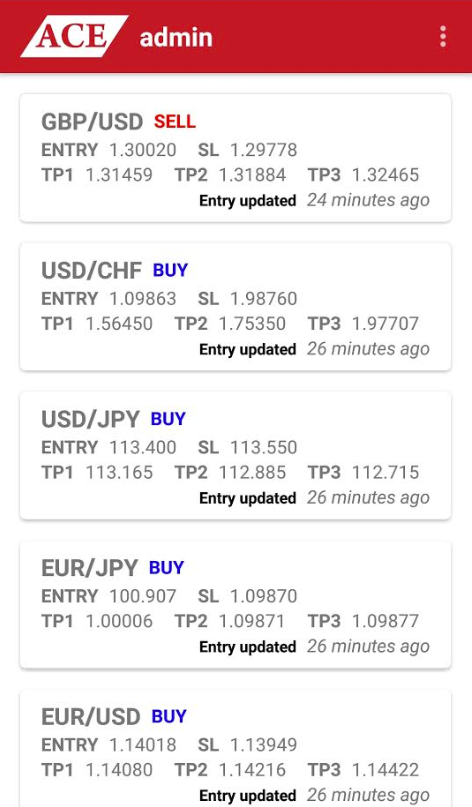This screenshot has height=807, width=472.
Task: Open the USD/CHF buy signal card
Action: coord(235,307)
